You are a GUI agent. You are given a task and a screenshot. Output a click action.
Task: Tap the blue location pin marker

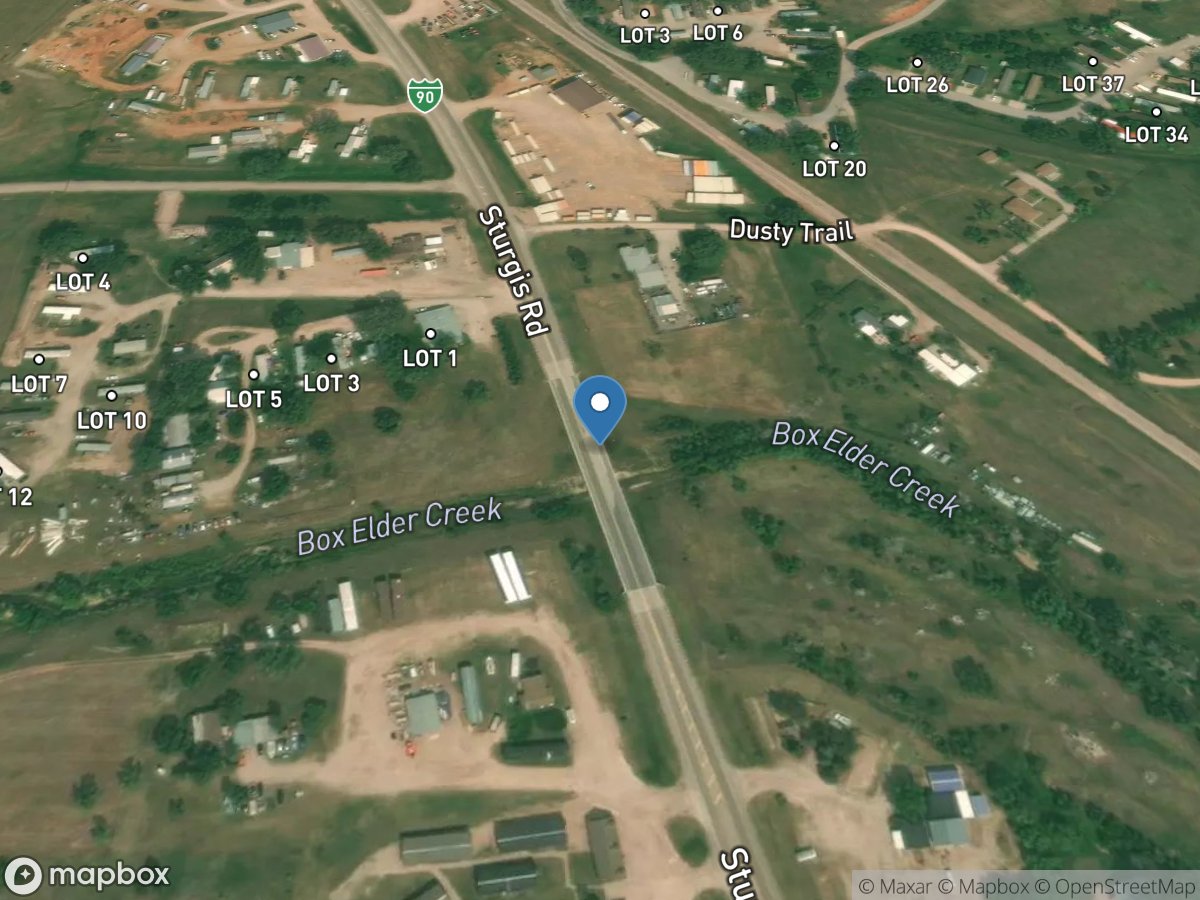point(600,406)
